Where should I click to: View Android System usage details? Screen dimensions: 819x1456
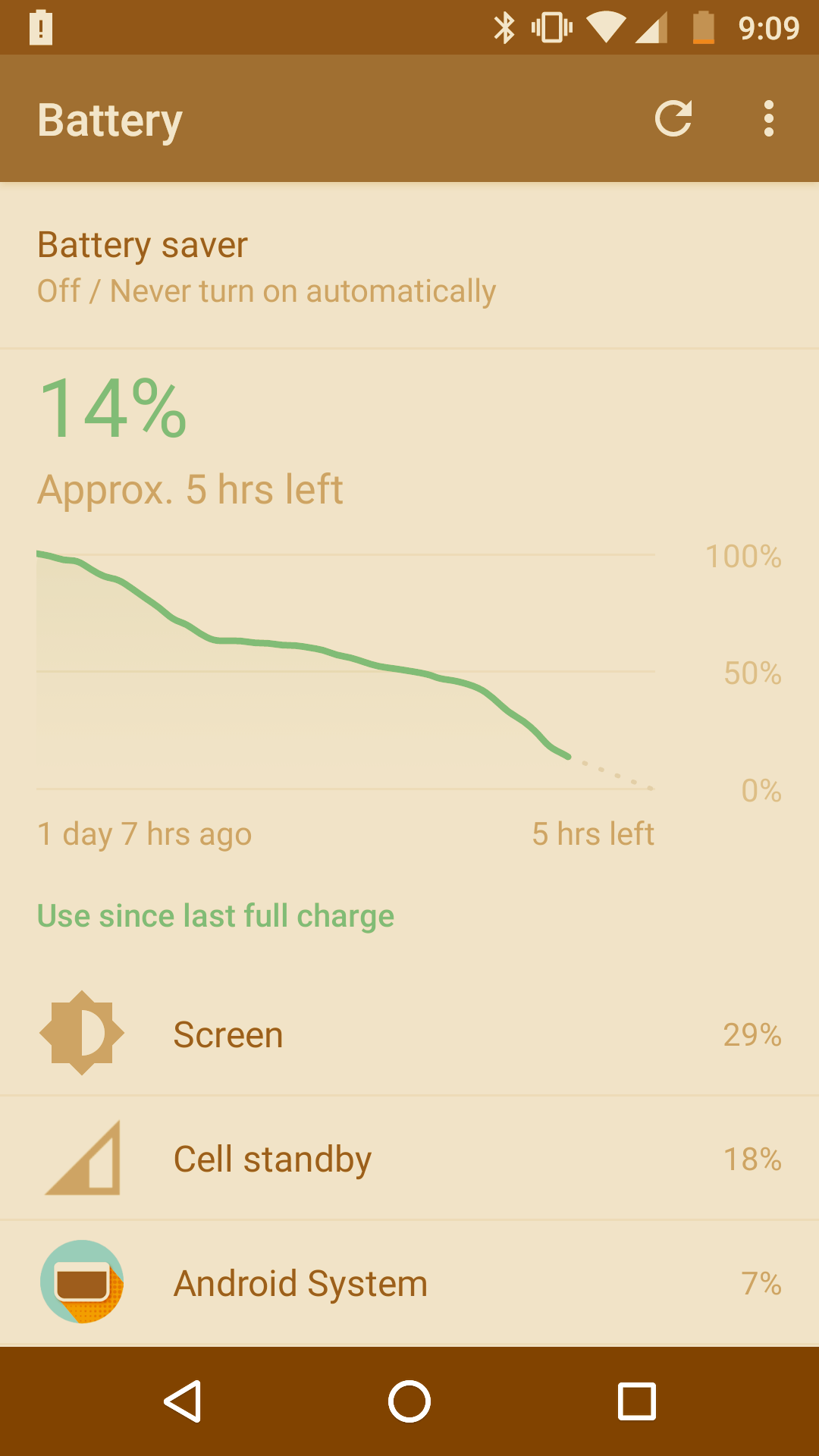409,1283
